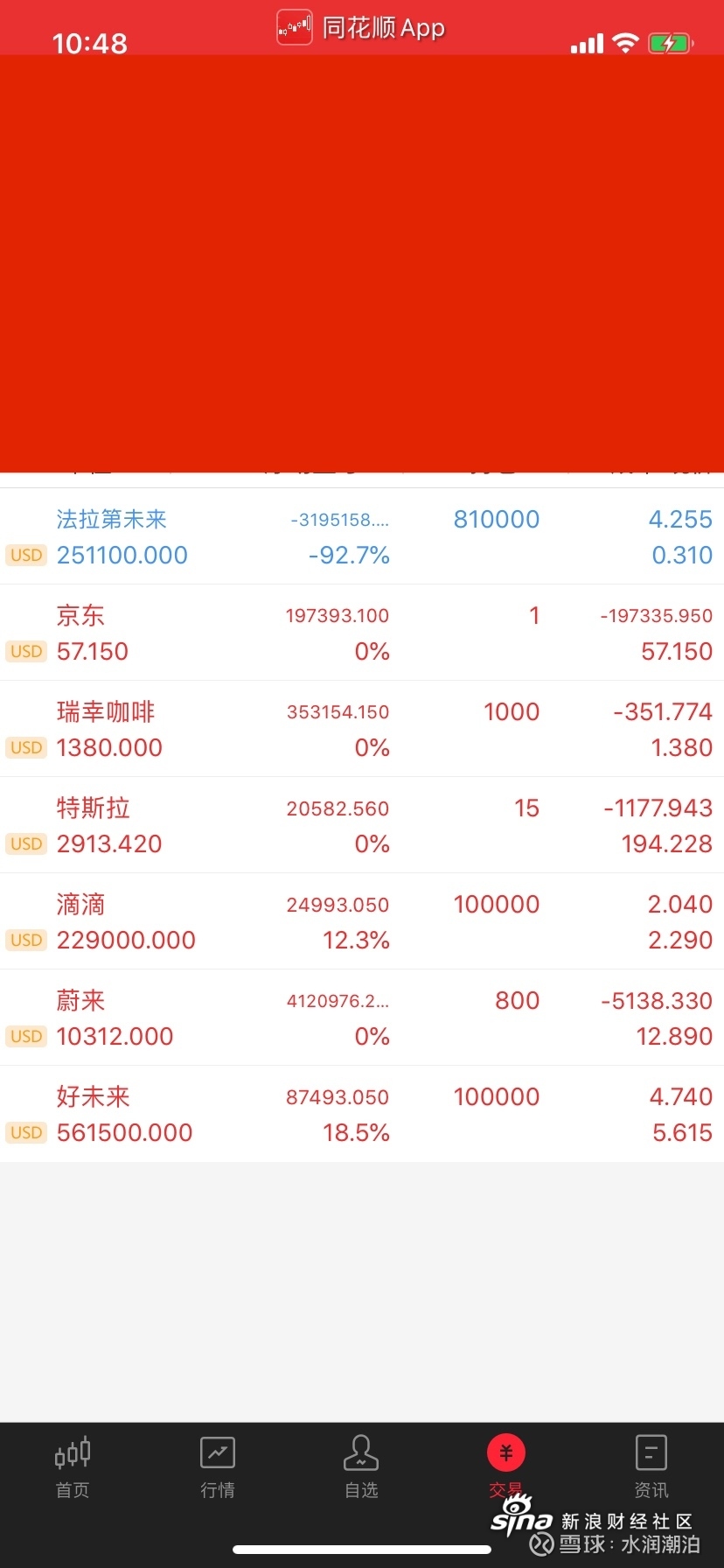Switch to the 首页 tab

click(x=73, y=1467)
